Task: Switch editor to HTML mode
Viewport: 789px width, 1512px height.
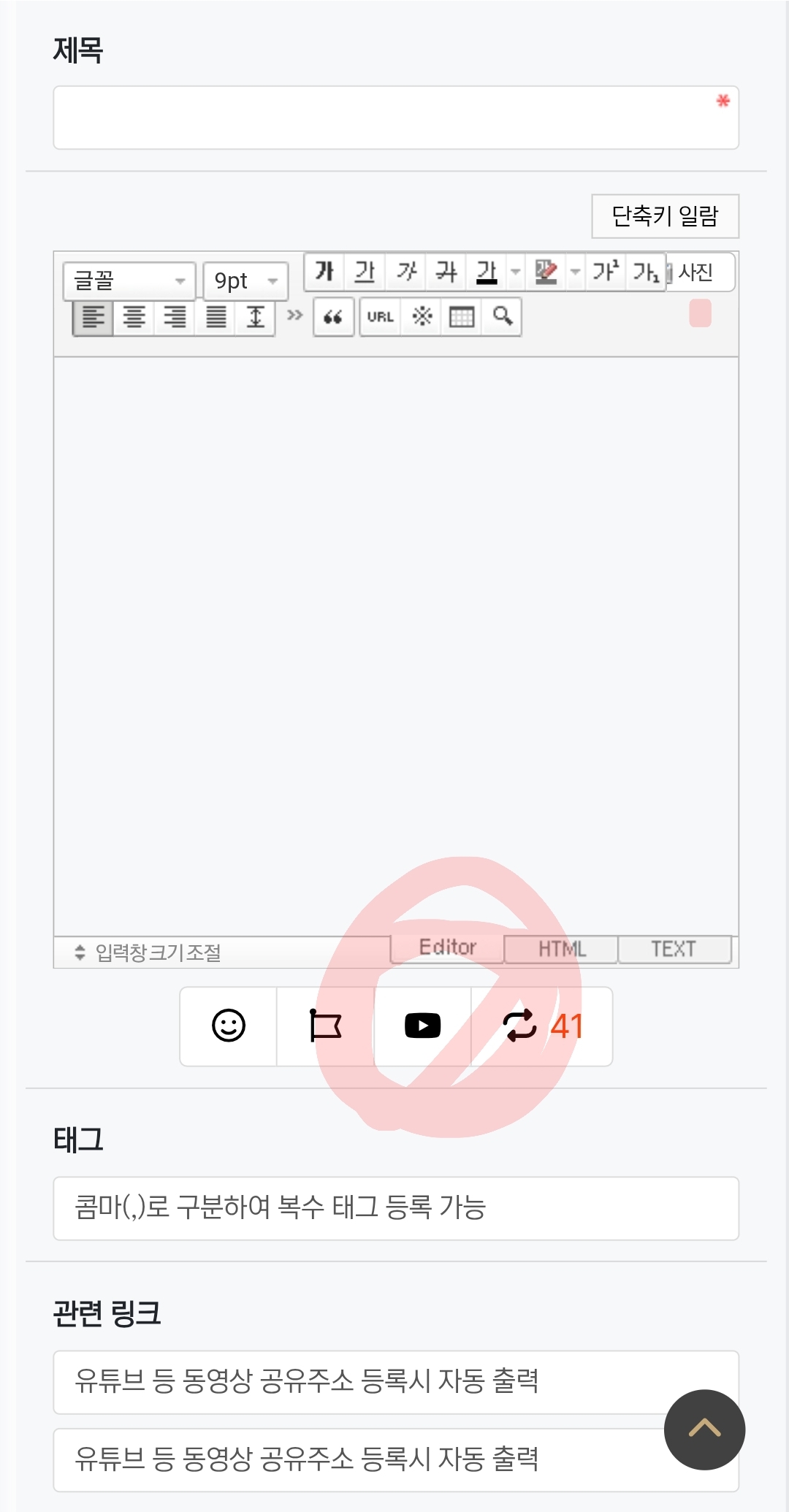Action: (561, 949)
